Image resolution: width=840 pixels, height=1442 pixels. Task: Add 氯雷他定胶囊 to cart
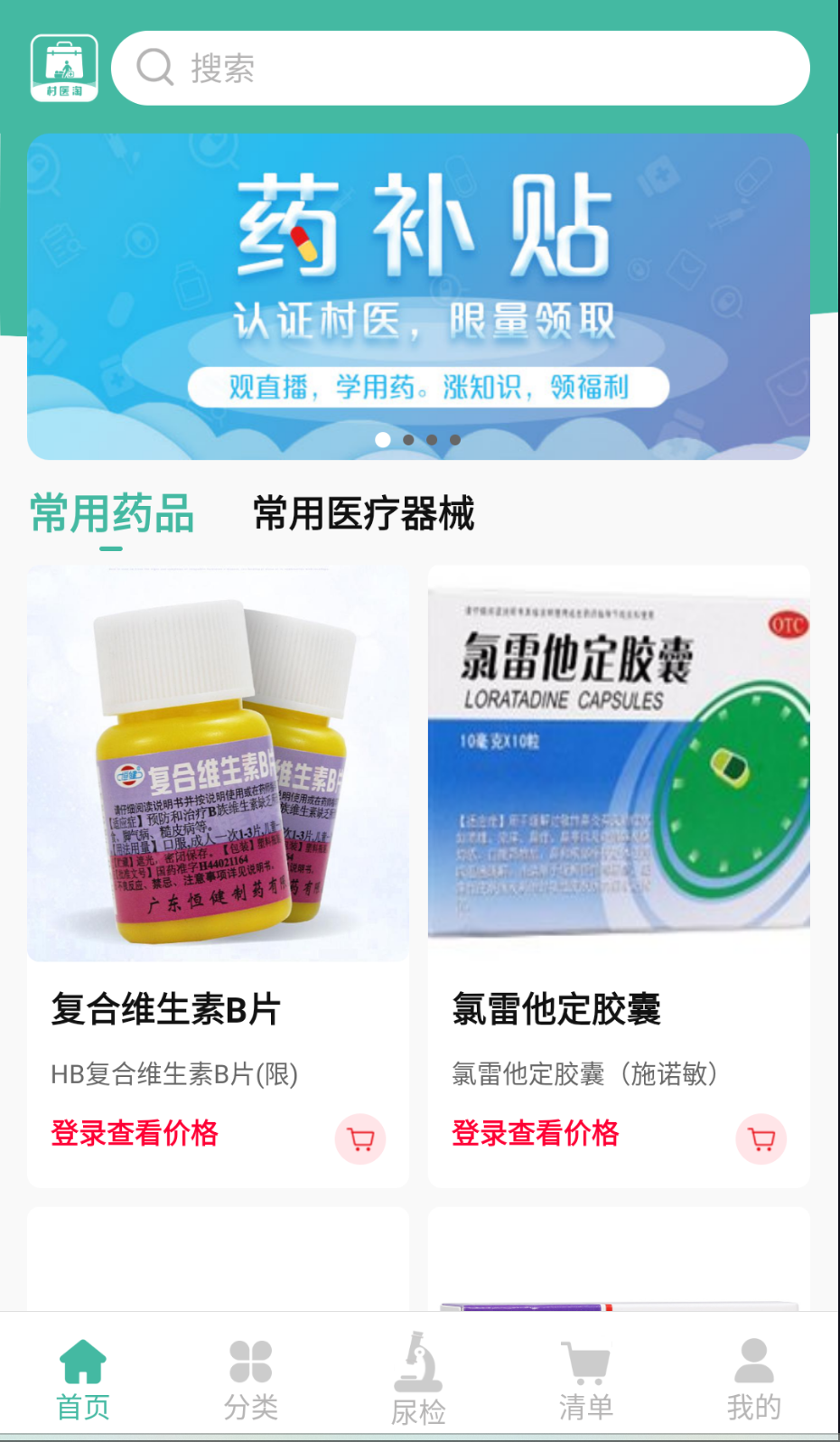pos(761,1138)
